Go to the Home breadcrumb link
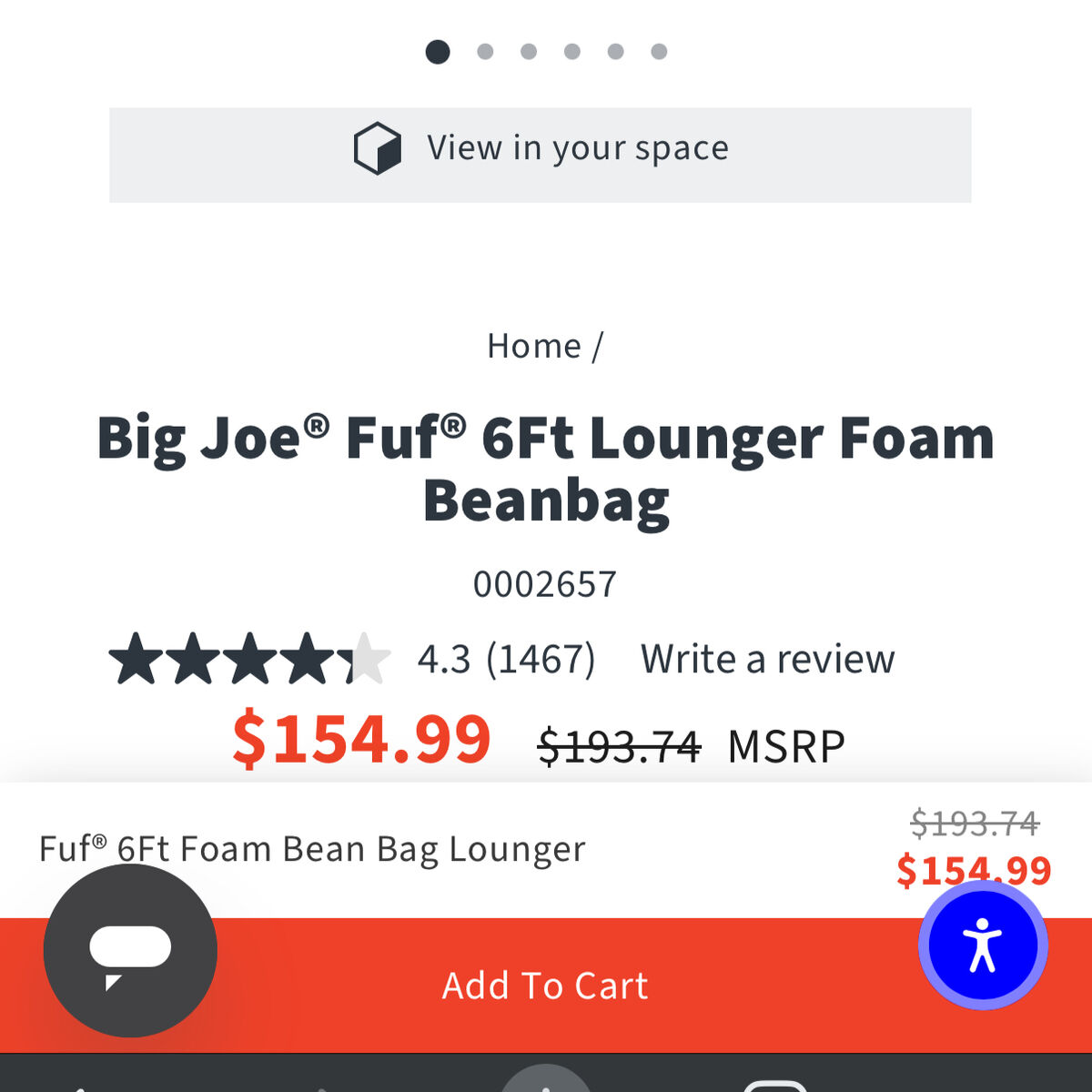This screenshot has height=1092, width=1092. coord(534,346)
